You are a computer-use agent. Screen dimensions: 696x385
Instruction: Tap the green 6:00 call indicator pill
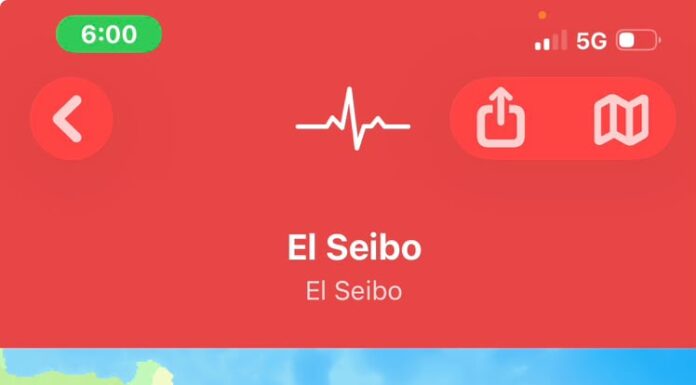(x=109, y=34)
